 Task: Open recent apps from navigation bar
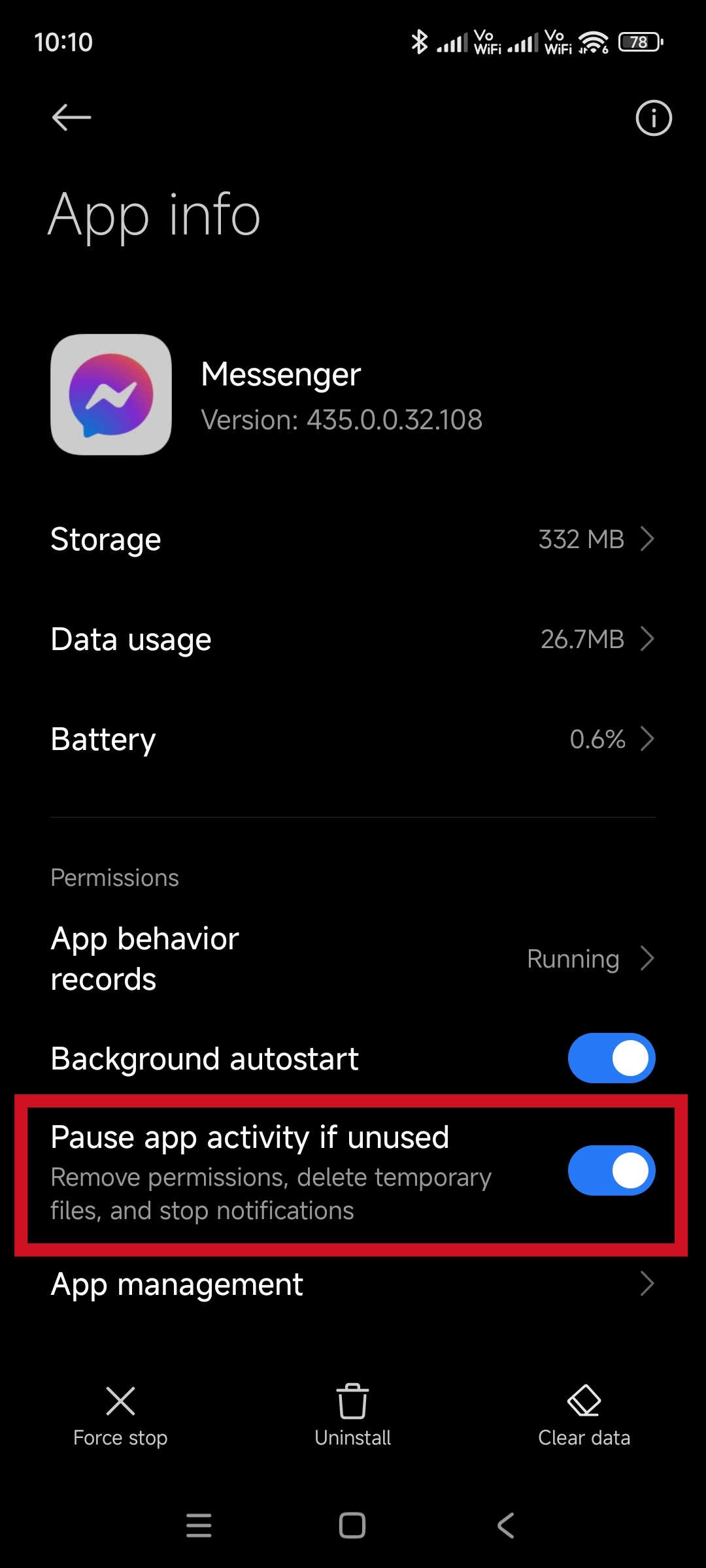[x=199, y=1526]
